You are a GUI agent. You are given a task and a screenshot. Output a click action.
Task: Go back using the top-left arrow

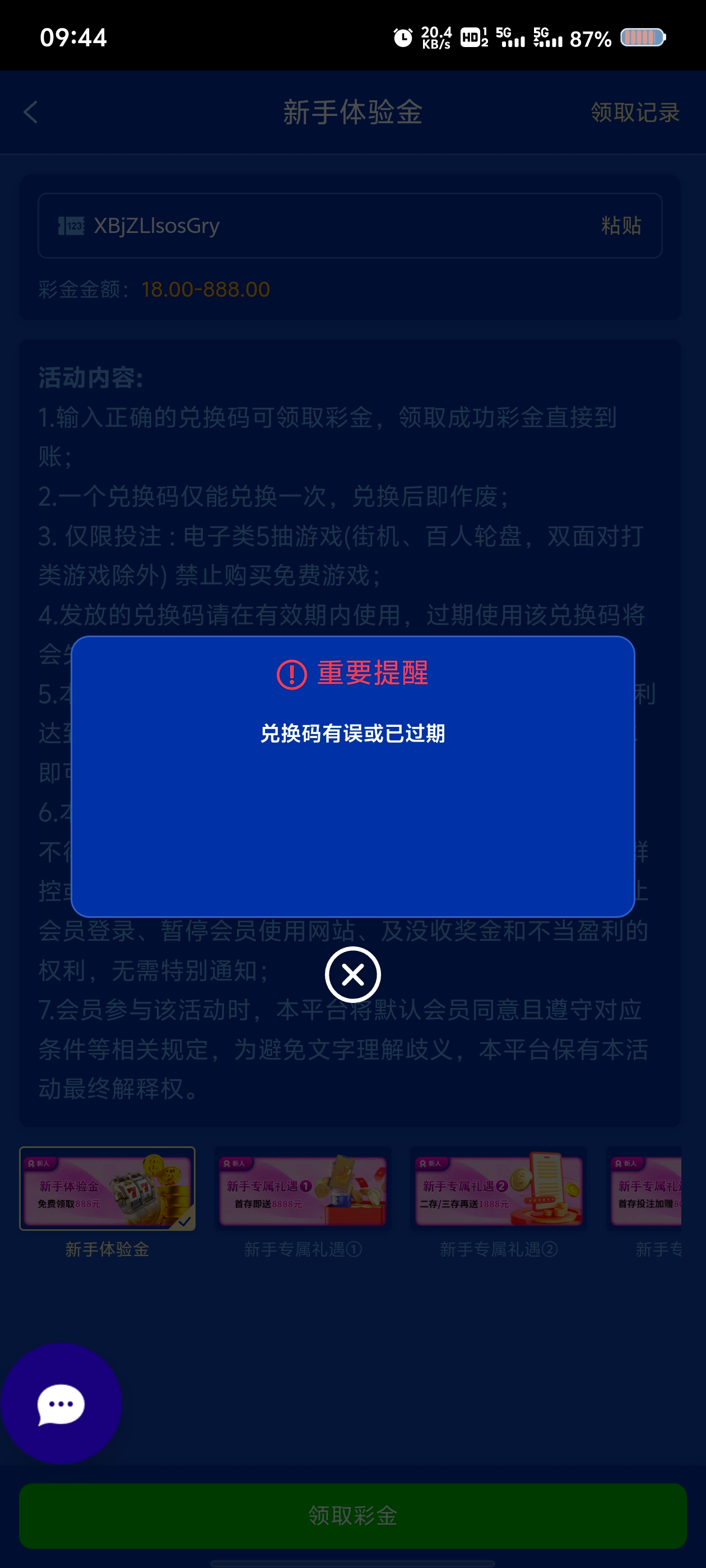[30, 113]
